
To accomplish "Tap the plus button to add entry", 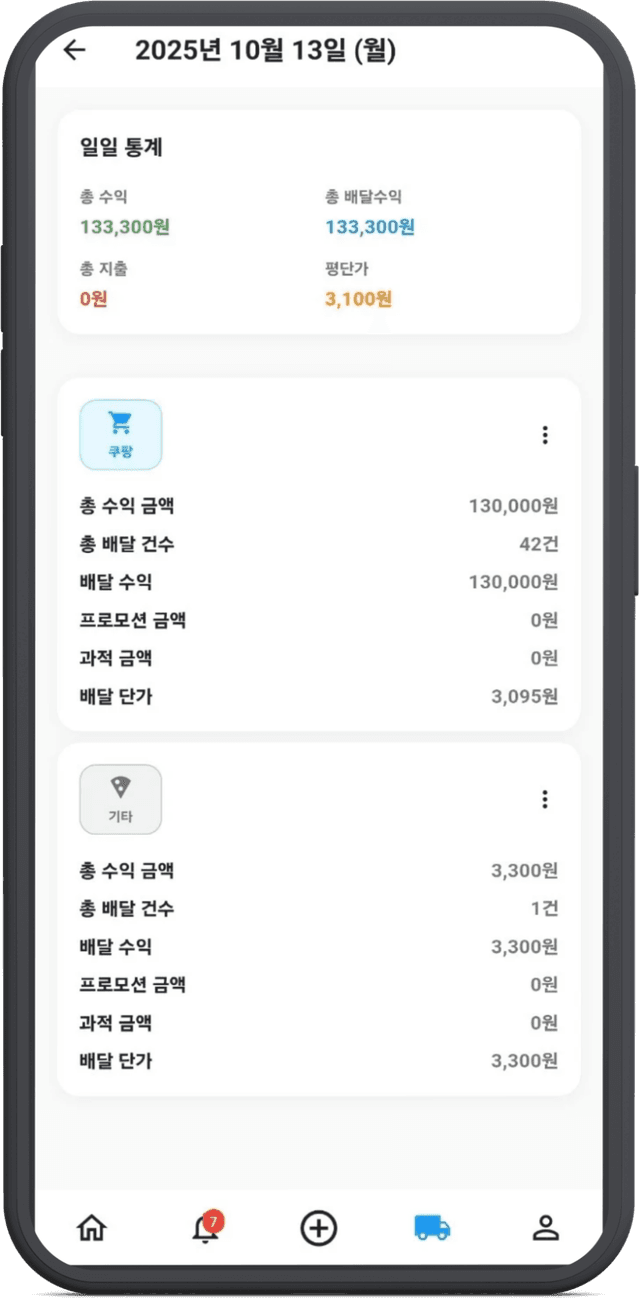I will click(319, 1228).
